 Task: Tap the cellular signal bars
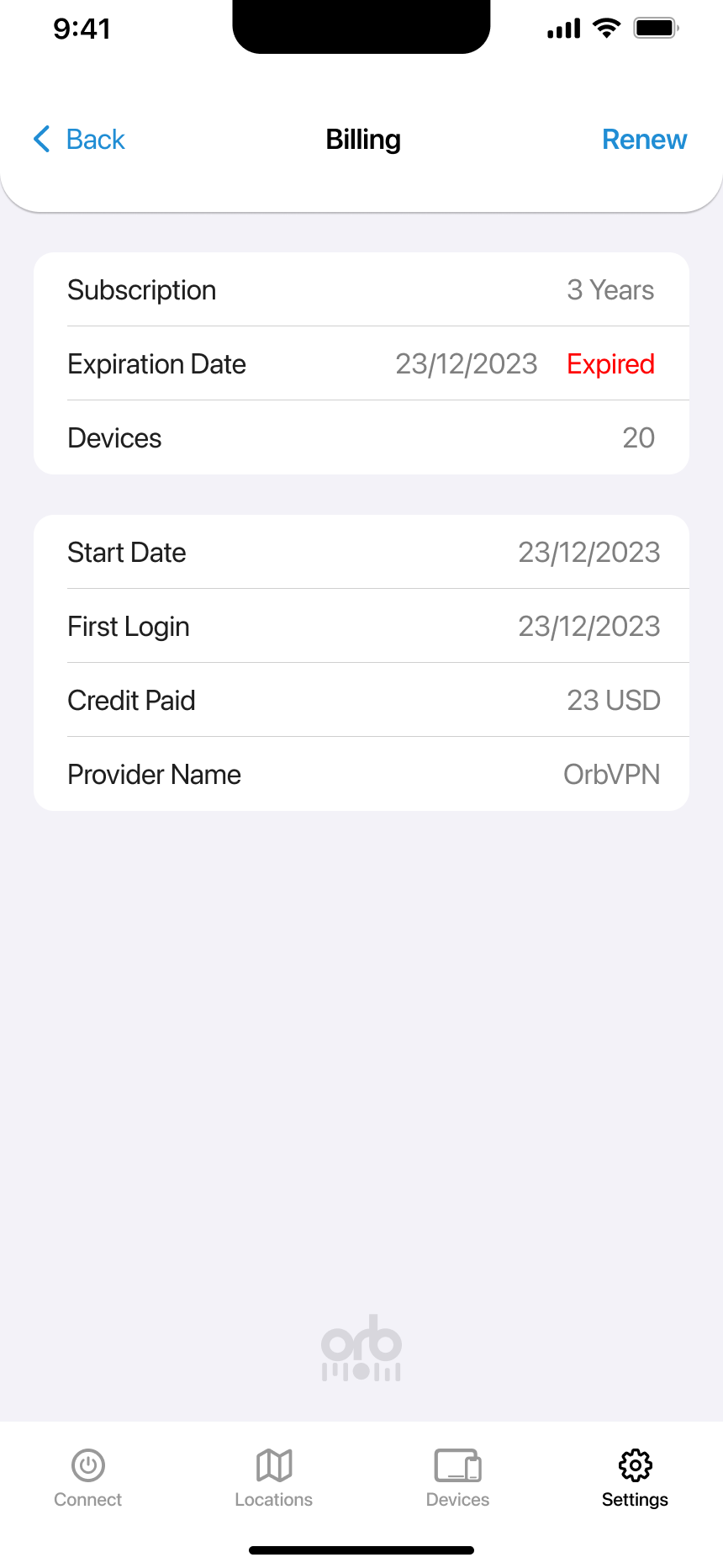[562, 28]
